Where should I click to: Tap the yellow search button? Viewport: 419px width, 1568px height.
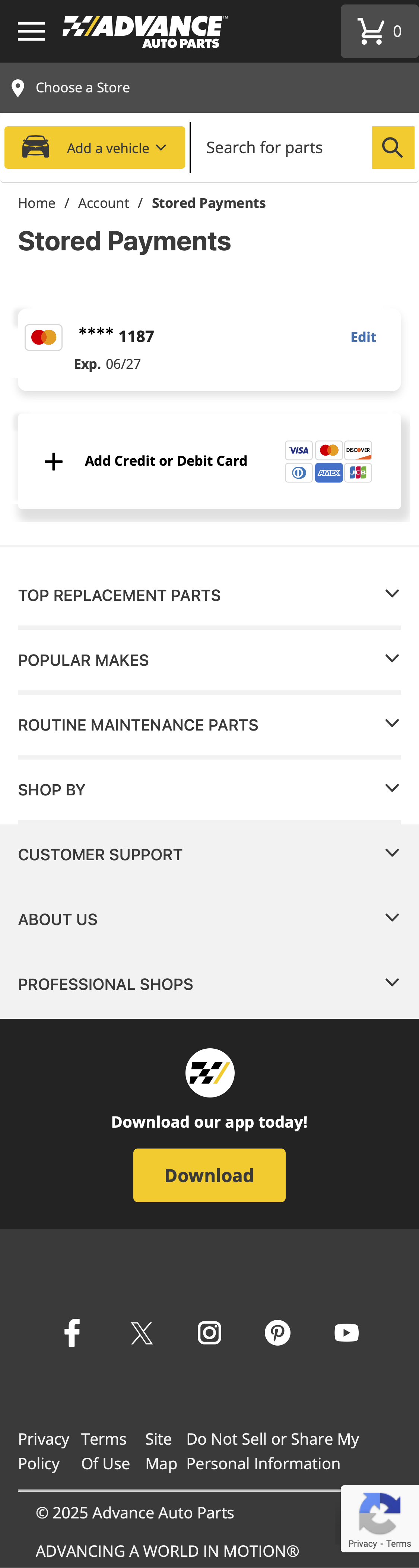(x=393, y=148)
